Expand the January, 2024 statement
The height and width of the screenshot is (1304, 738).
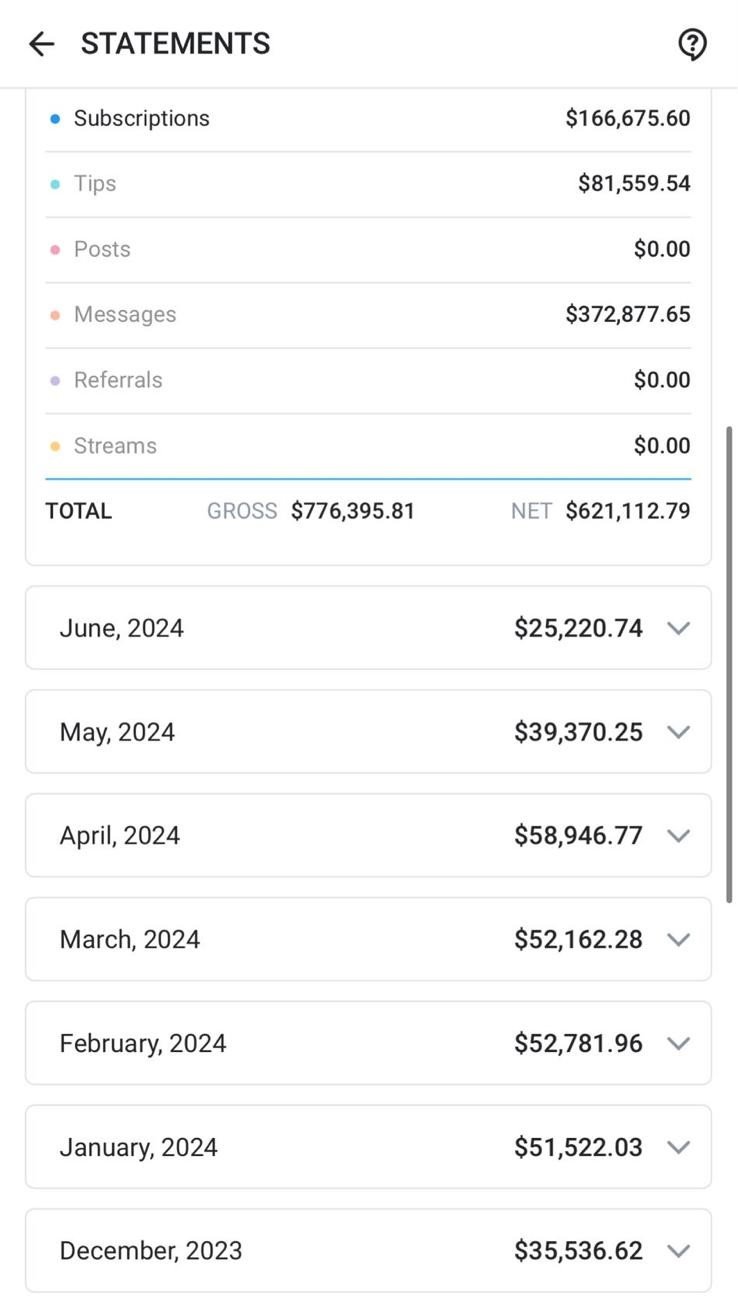pyautogui.click(x=368, y=1147)
